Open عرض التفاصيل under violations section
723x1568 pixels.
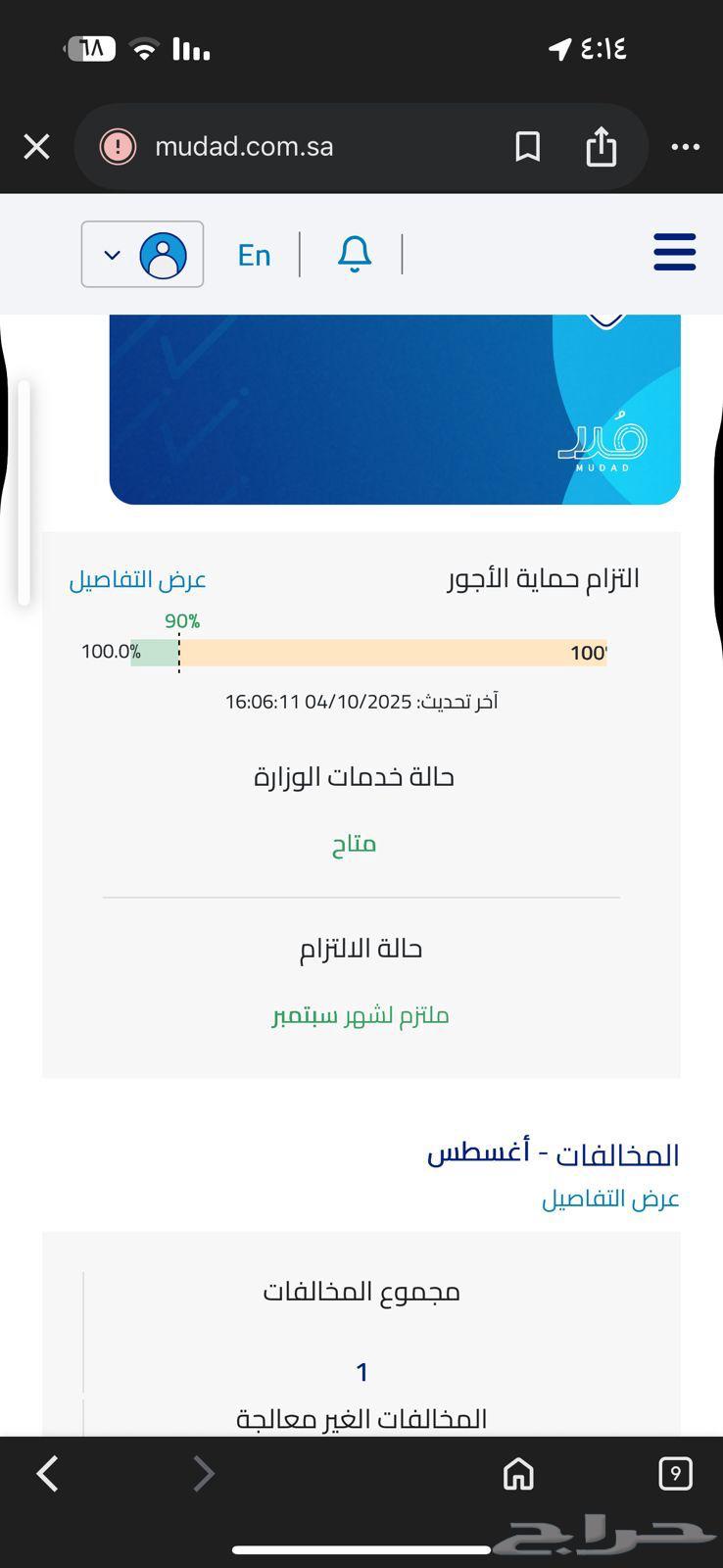click(610, 1198)
